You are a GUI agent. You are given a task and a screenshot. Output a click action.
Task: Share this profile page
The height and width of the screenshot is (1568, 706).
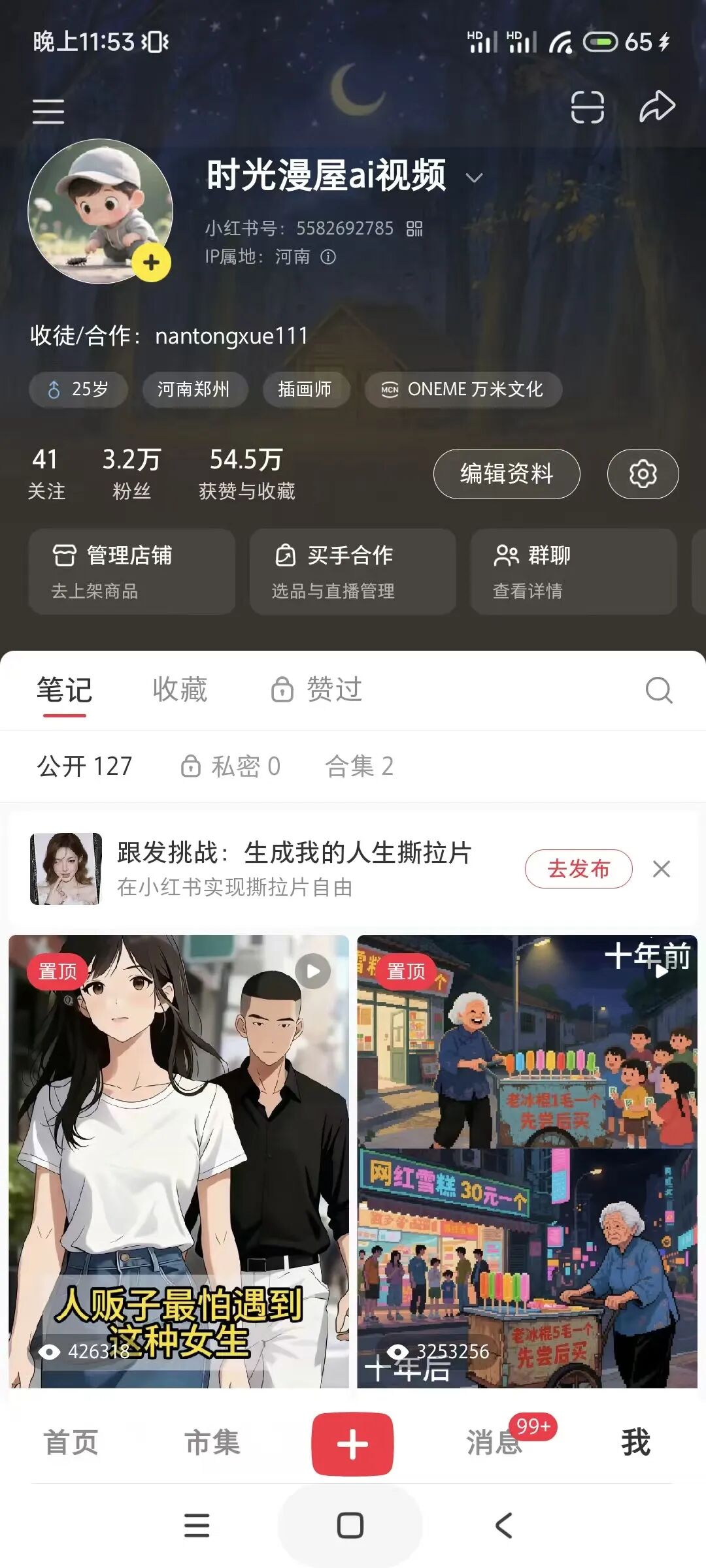coord(656,107)
